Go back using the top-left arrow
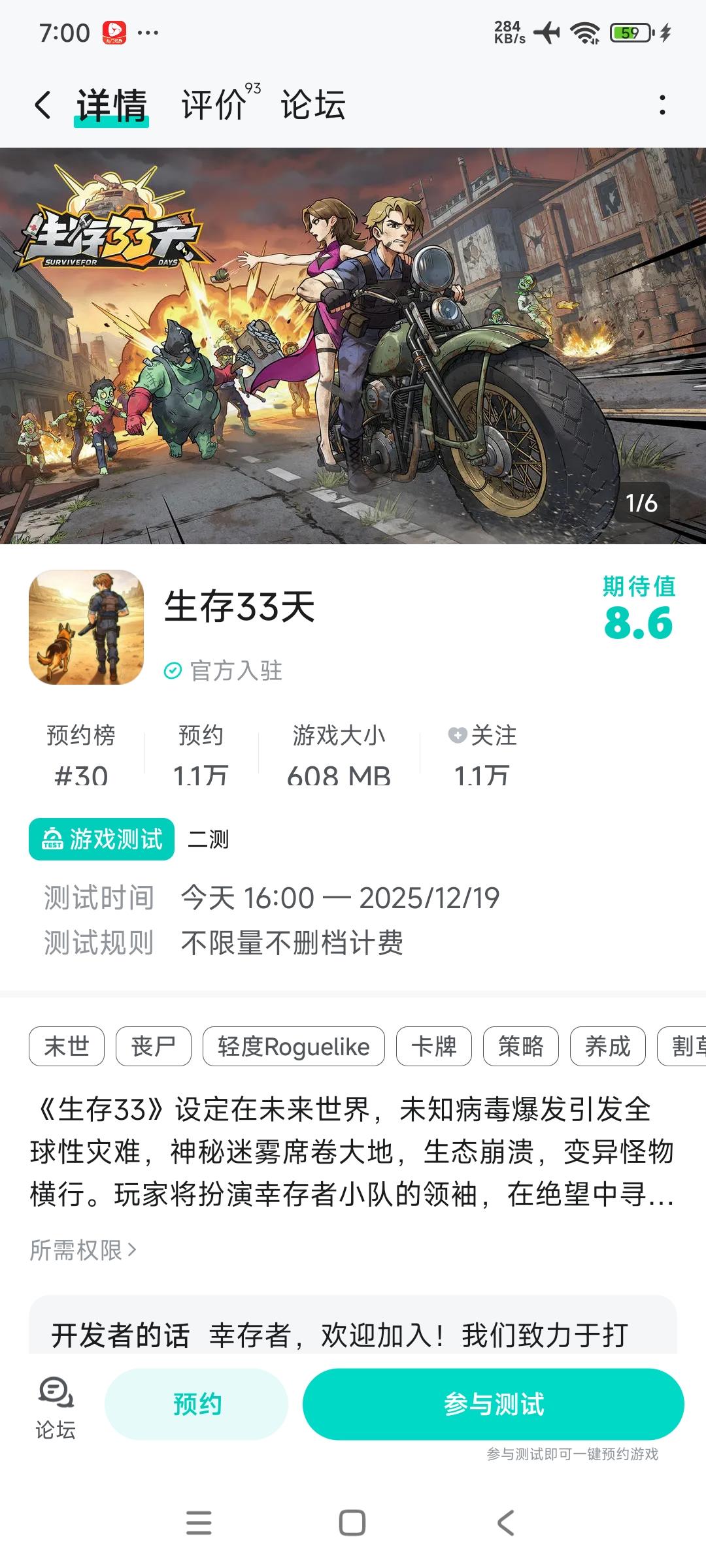The image size is (706, 1568). (43, 105)
